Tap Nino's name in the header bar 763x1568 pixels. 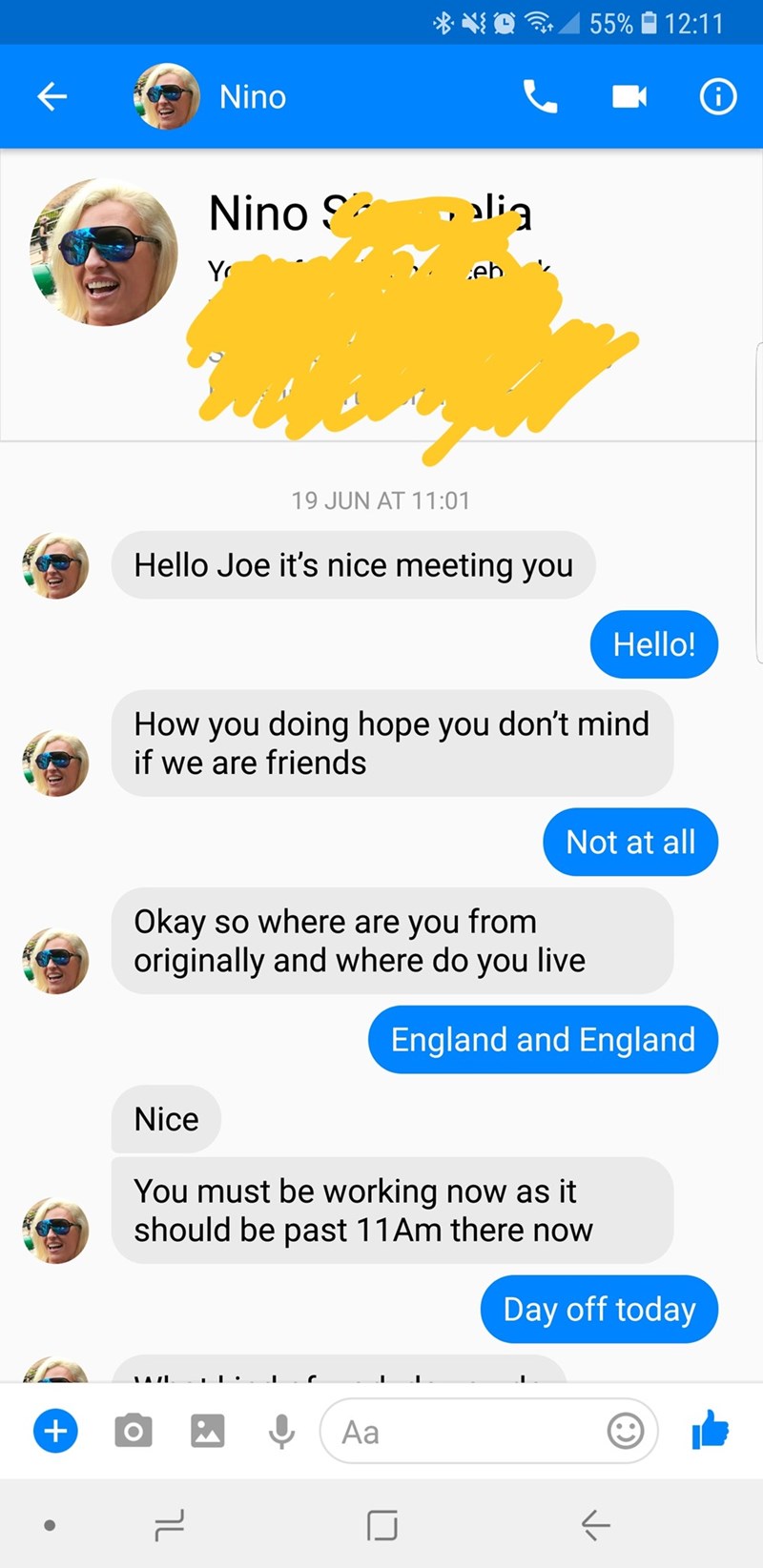pos(253,96)
